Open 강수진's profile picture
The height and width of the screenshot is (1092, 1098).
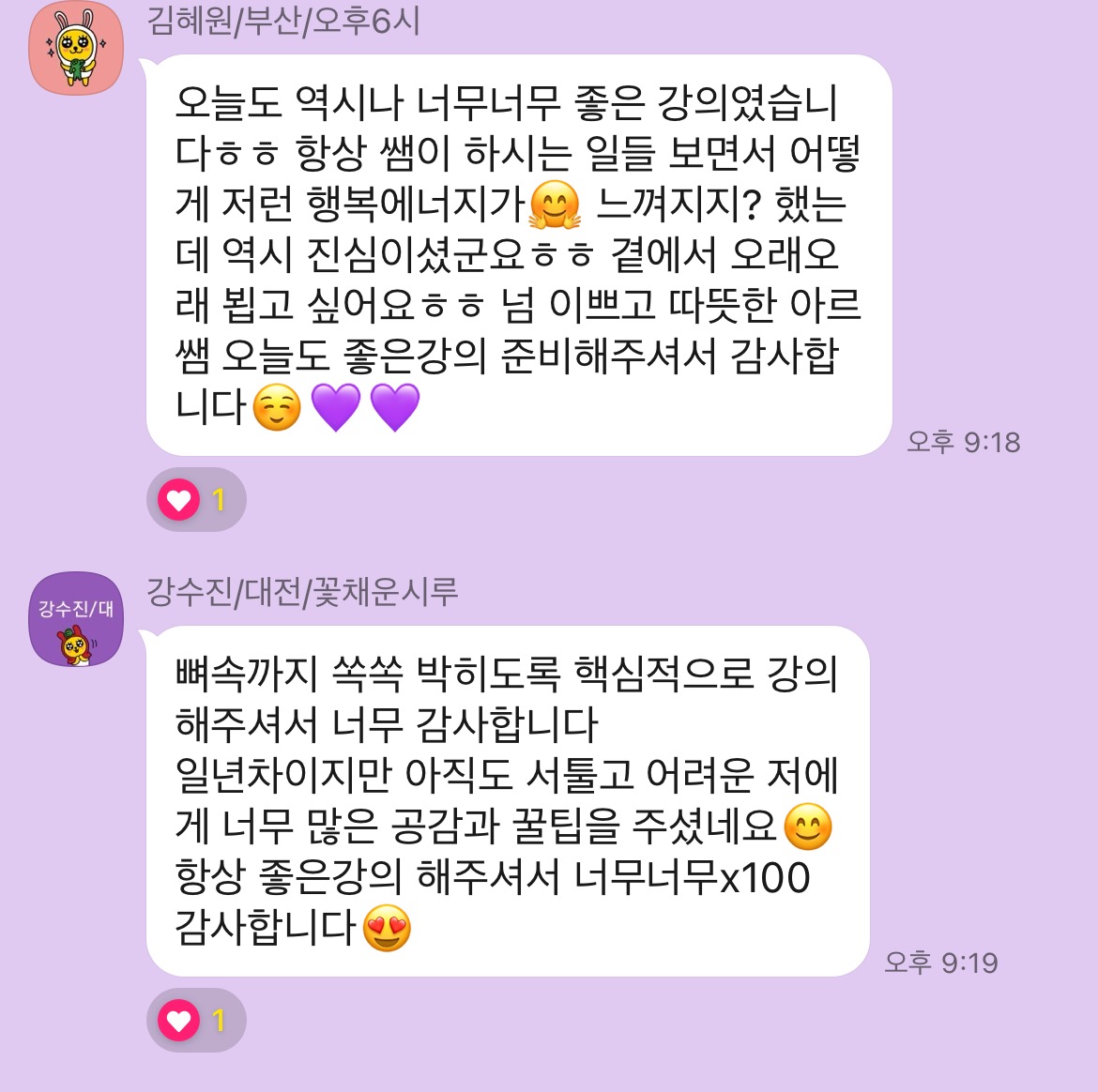(x=76, y=619)
